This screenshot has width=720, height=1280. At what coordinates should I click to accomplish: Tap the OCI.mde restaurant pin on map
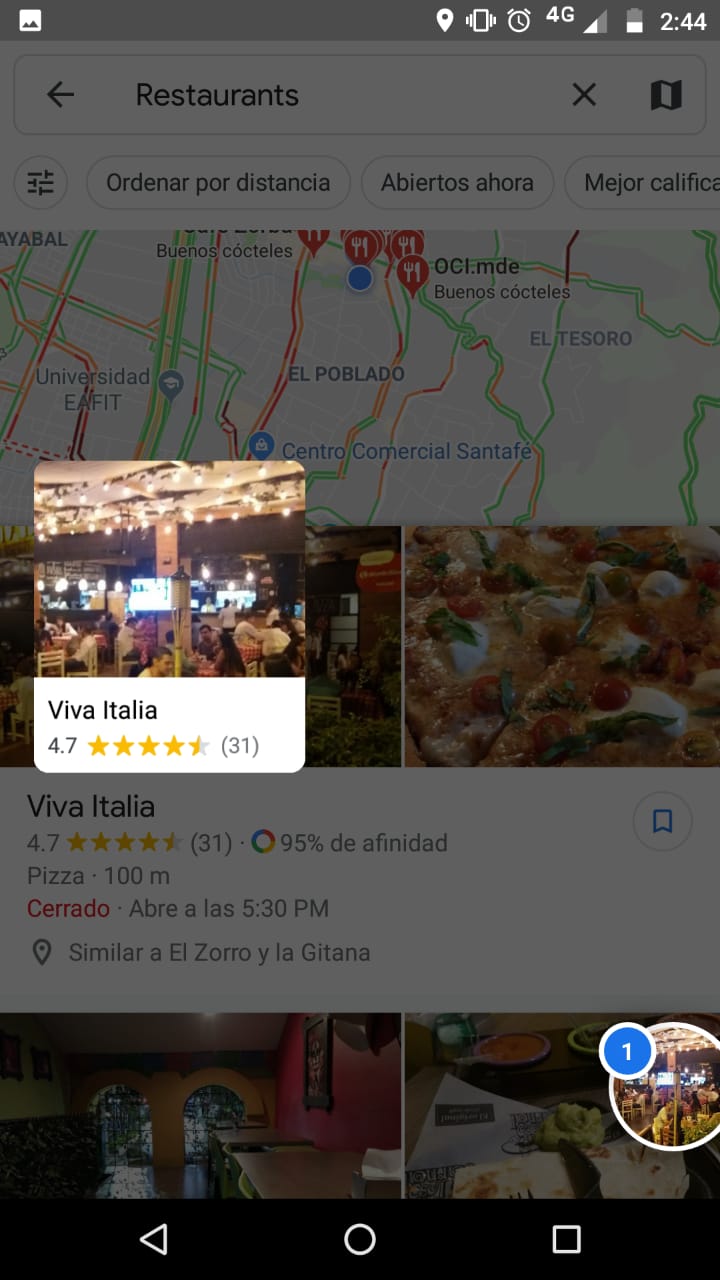413,272
